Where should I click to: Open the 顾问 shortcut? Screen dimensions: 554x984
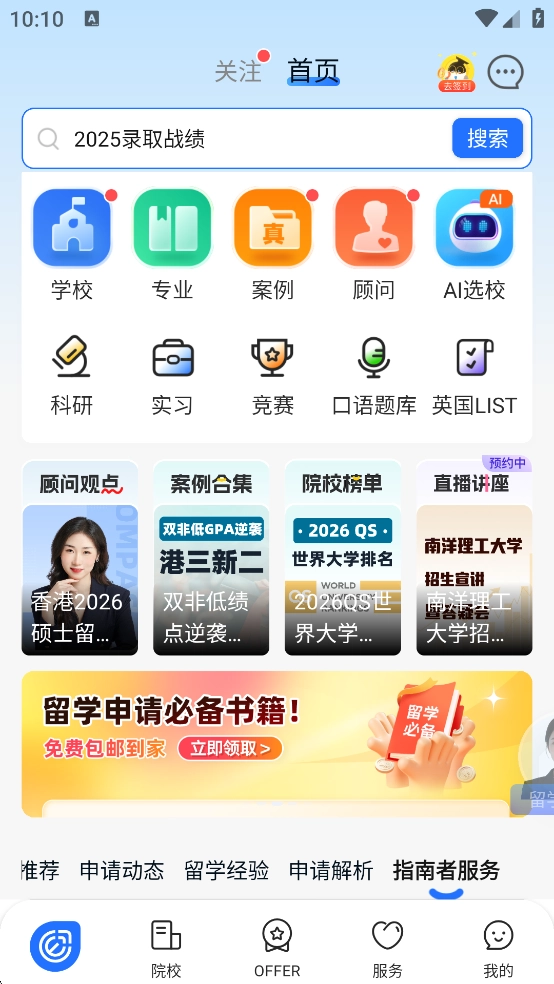(x=374, y=245)
